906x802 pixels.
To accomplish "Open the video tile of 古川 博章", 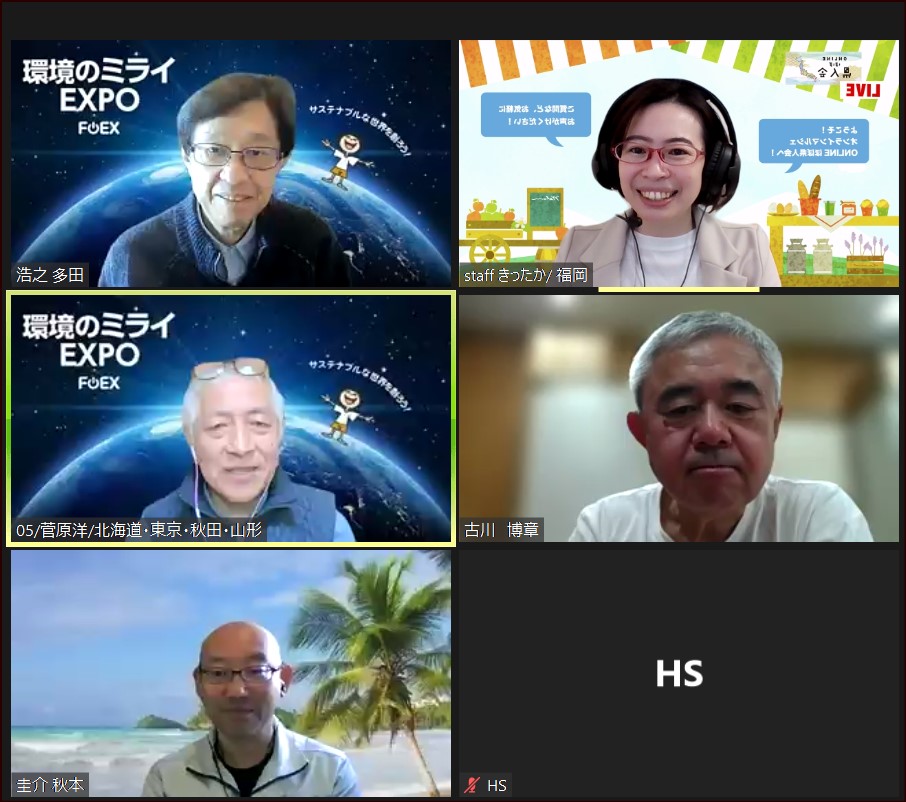I will pos(678,418).
